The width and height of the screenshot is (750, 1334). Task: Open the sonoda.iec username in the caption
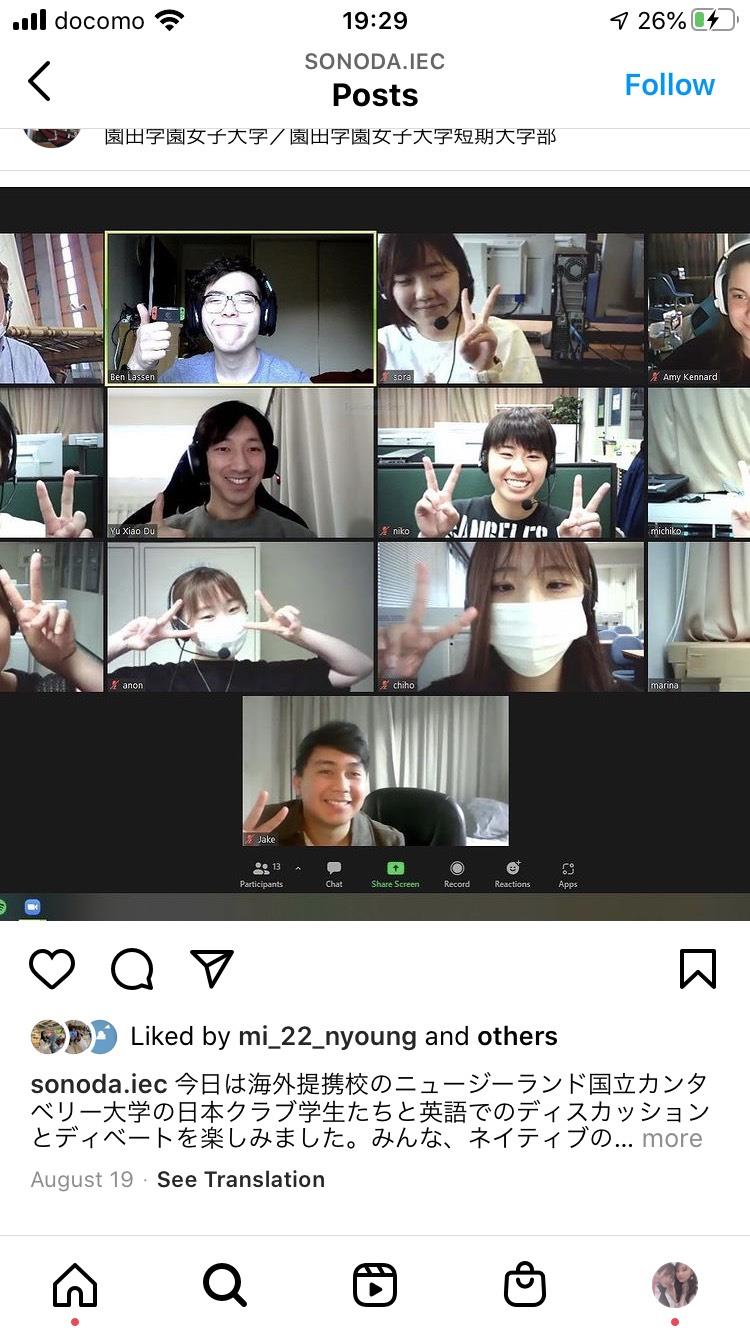click(x=99, y=1084)
